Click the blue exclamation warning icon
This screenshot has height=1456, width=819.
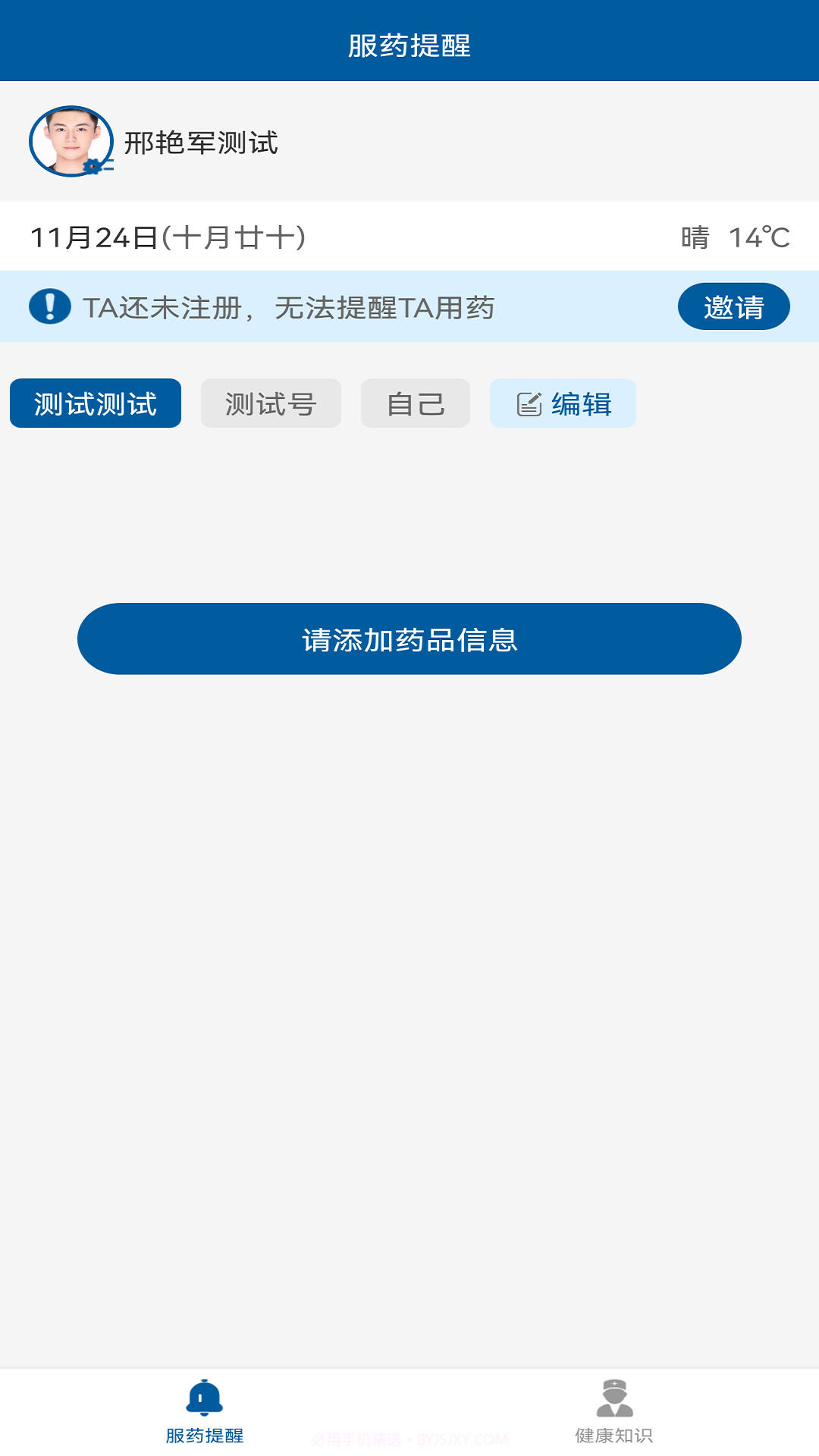click(x=48, y=306)
